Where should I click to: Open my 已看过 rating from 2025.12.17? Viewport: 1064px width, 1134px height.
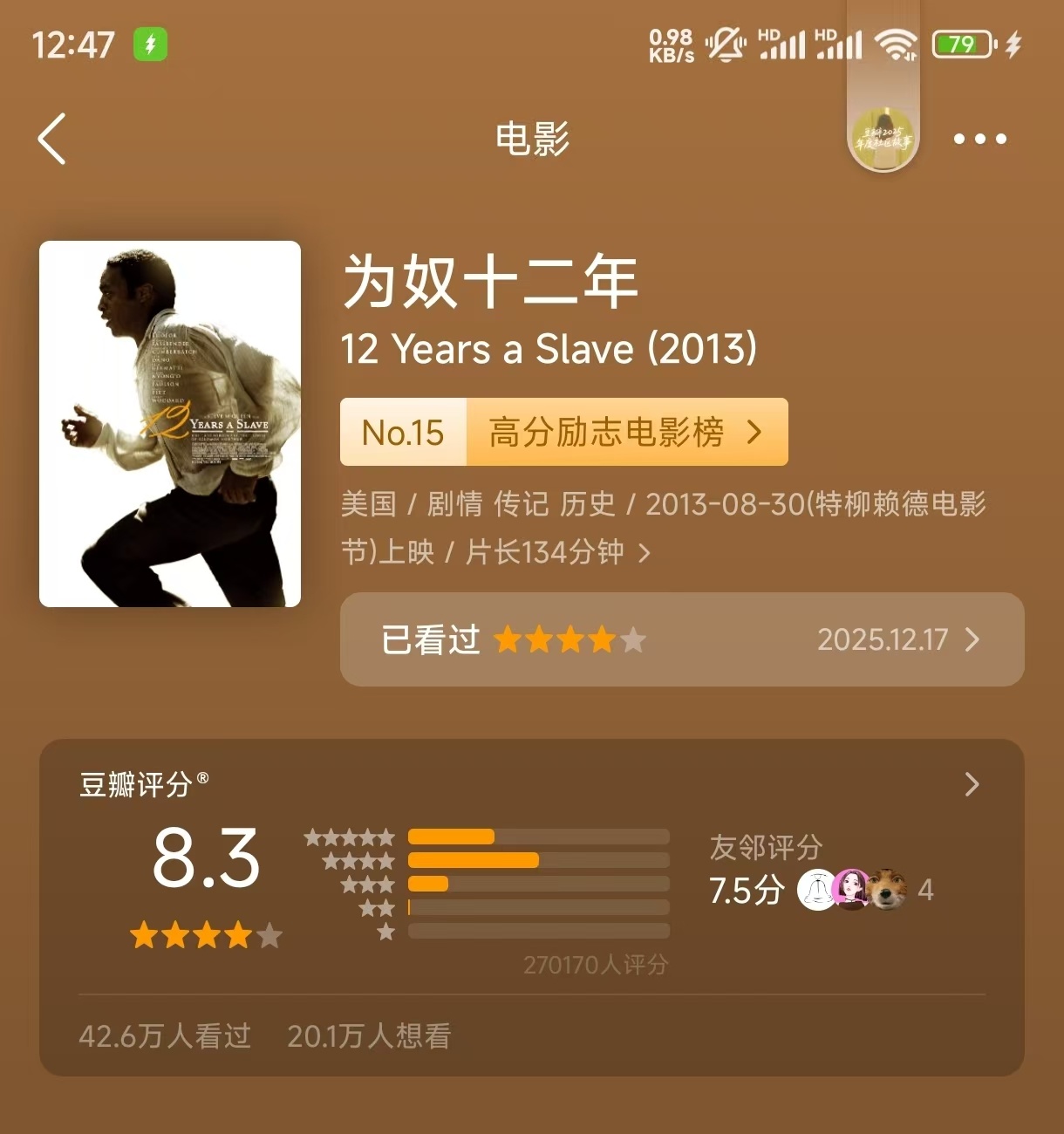point(681,639)
